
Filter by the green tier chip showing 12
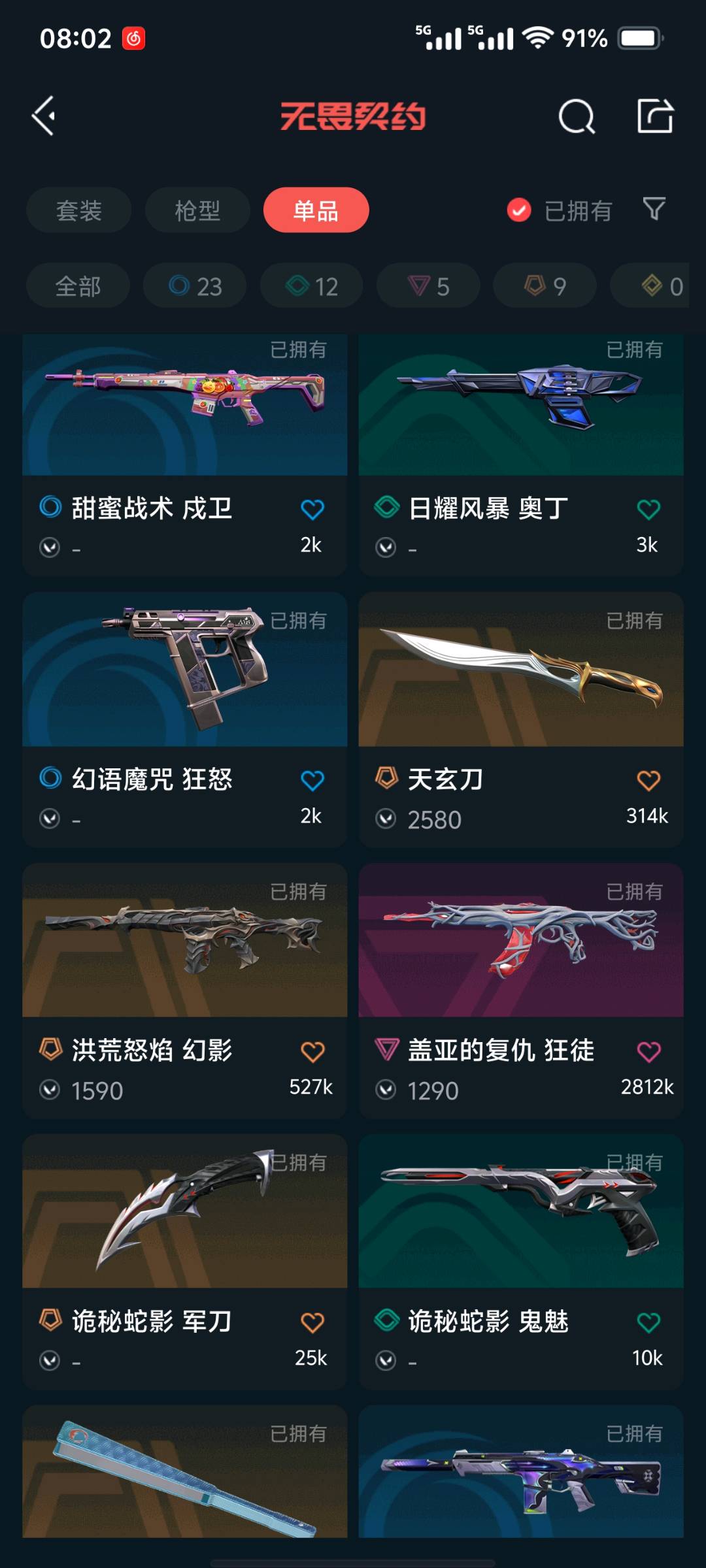pos(312,286)
